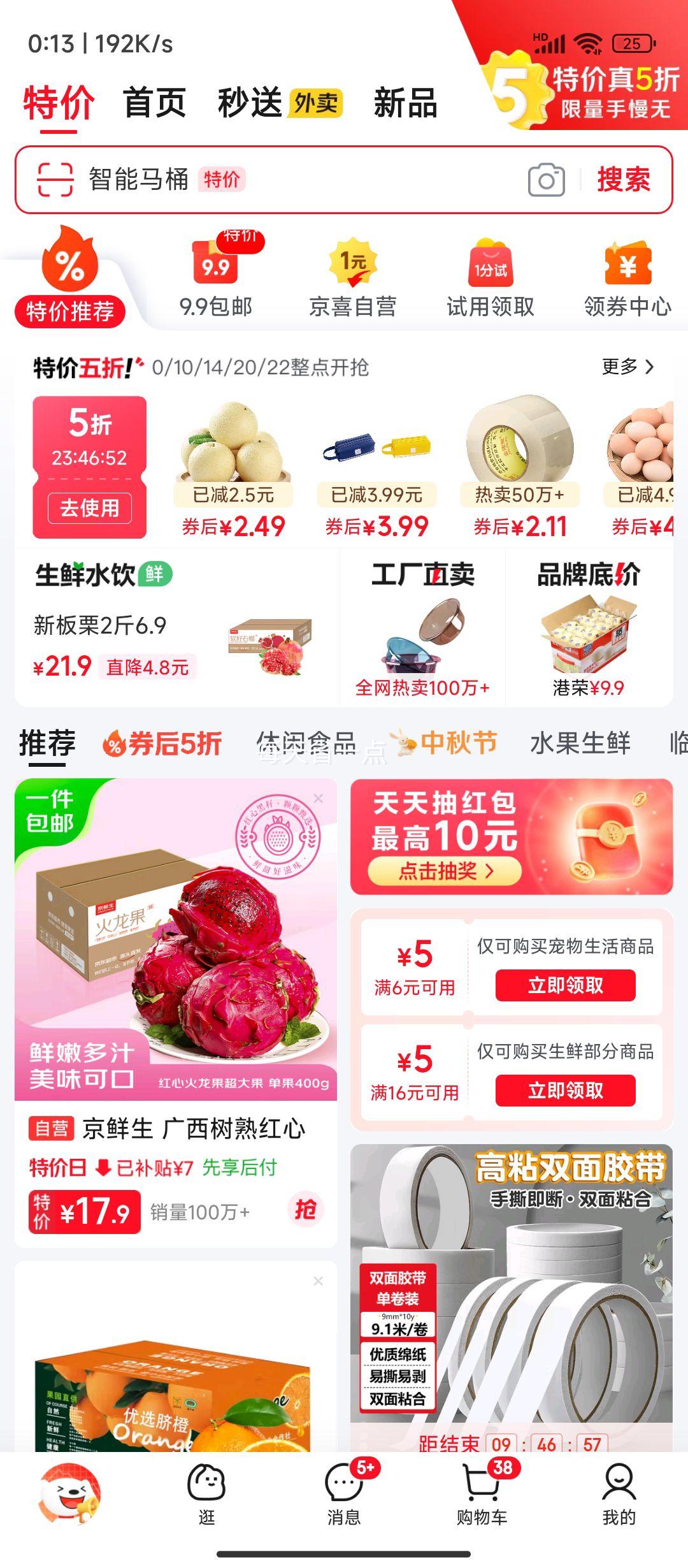Screen dimensions: 688x1568
Task: Select the 水果生鲜 category tab
Action: coord(580,743)
